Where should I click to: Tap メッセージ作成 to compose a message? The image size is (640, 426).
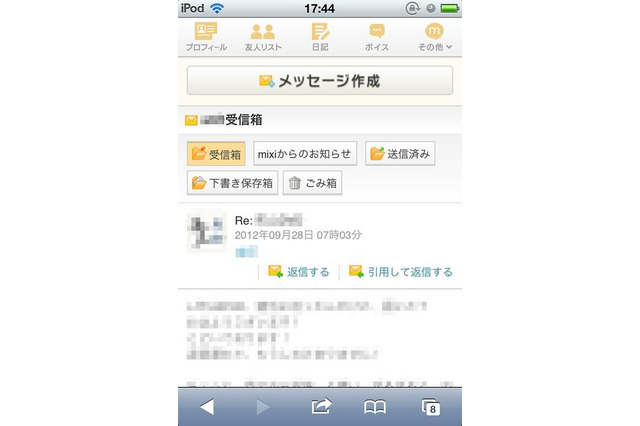click(x=320, y=80)
